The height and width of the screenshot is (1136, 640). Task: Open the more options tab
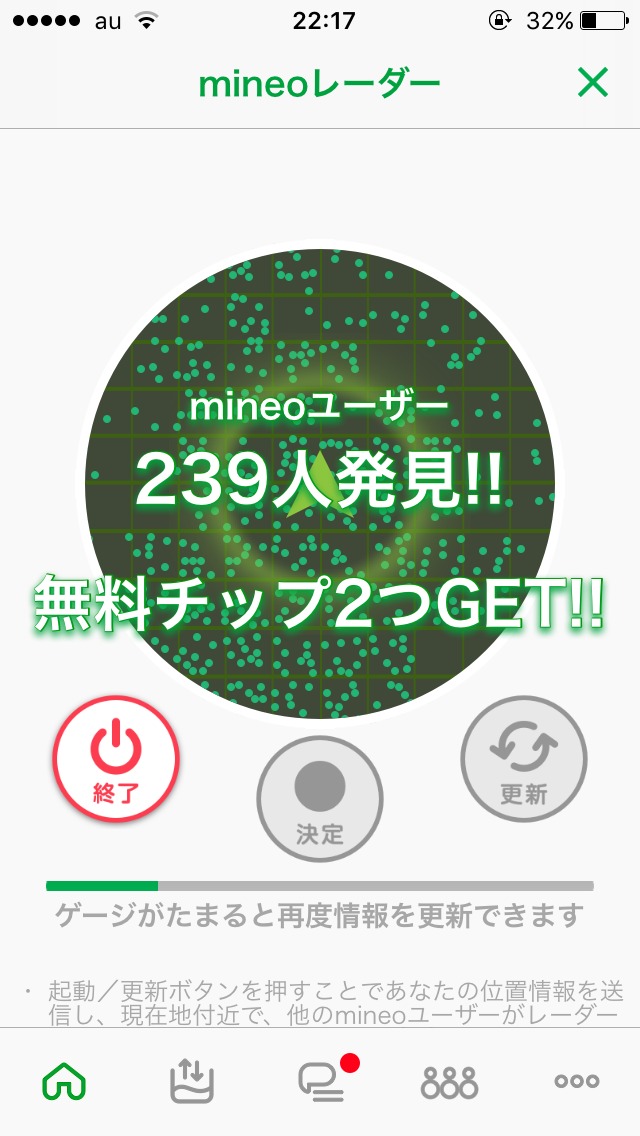[x=577, y=1081]
